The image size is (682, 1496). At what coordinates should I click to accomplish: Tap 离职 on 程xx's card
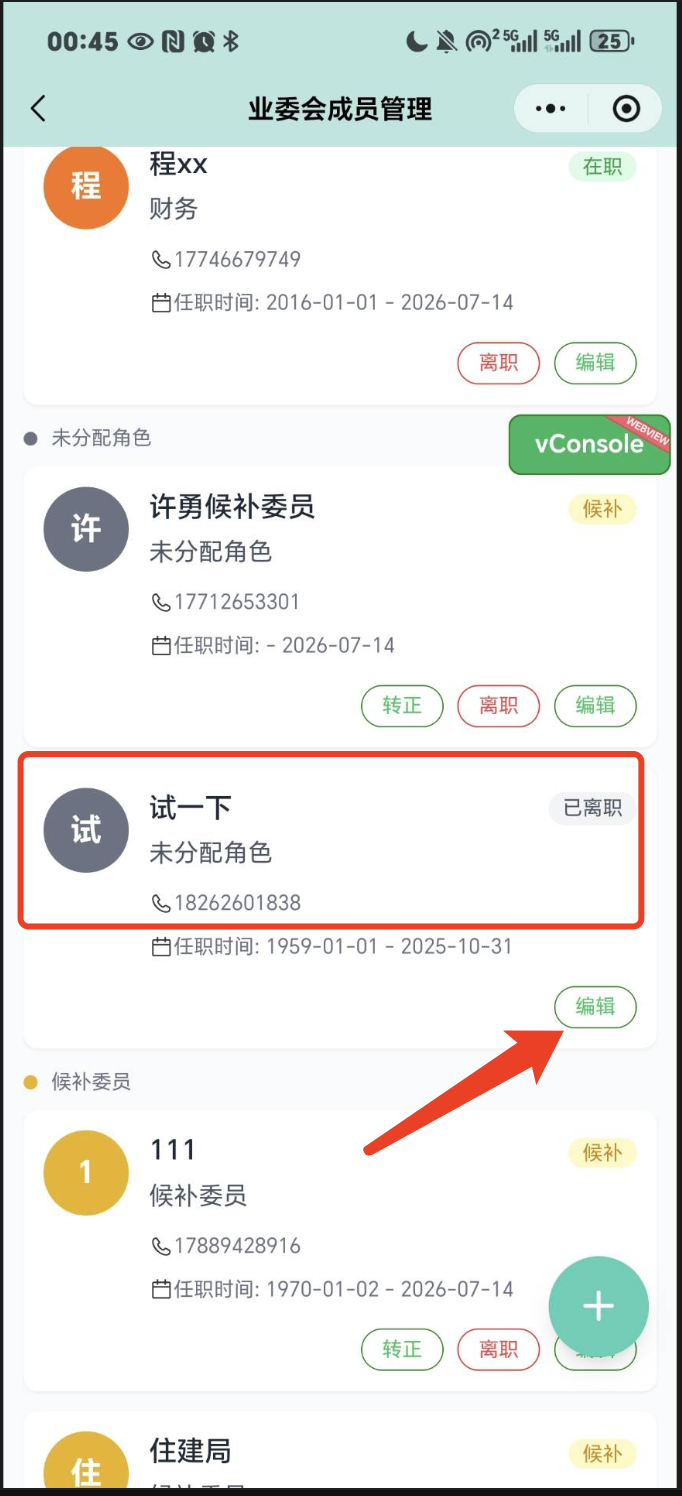pyautogui.click(x=498, y=363)
